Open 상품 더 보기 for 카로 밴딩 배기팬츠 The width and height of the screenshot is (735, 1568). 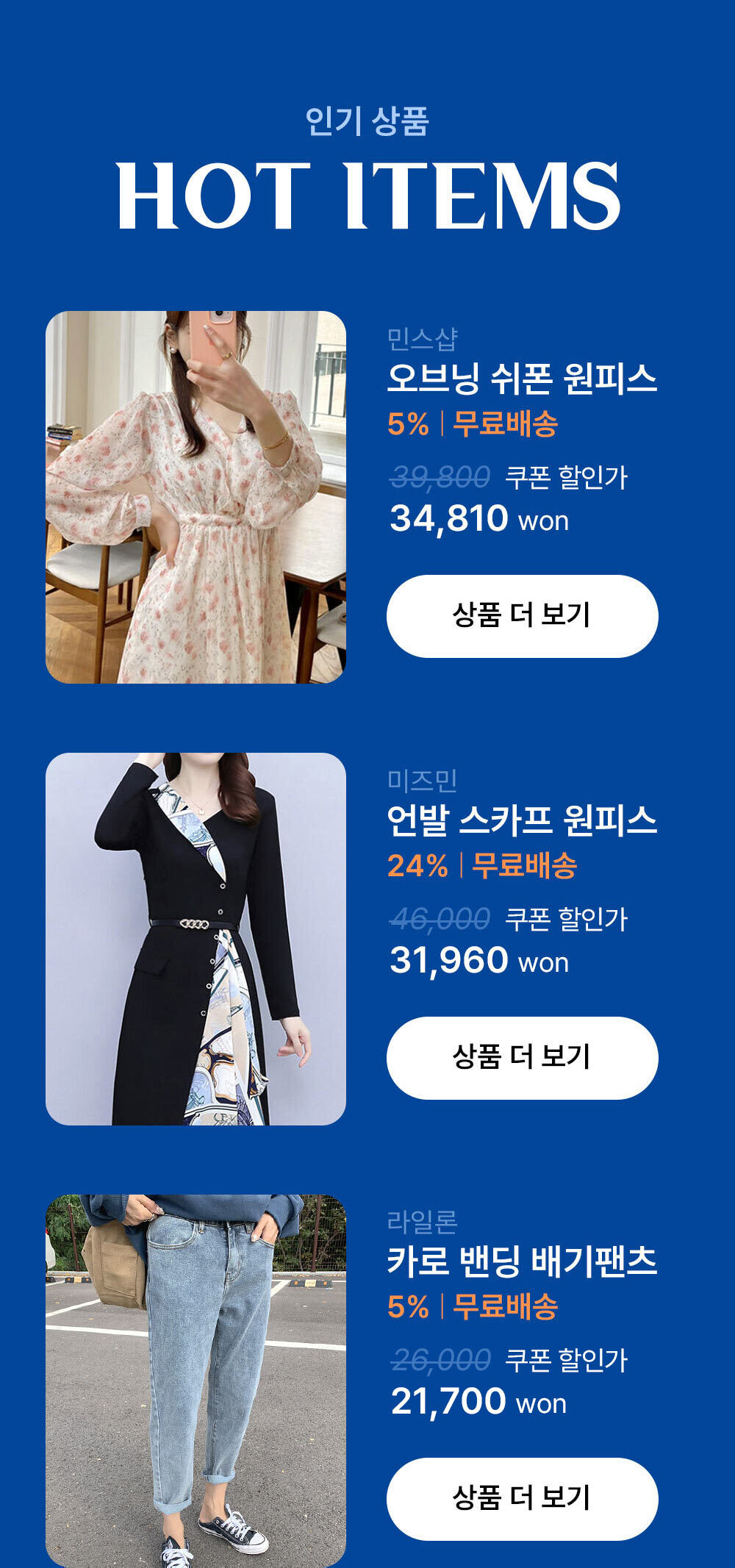(522, 1499)
